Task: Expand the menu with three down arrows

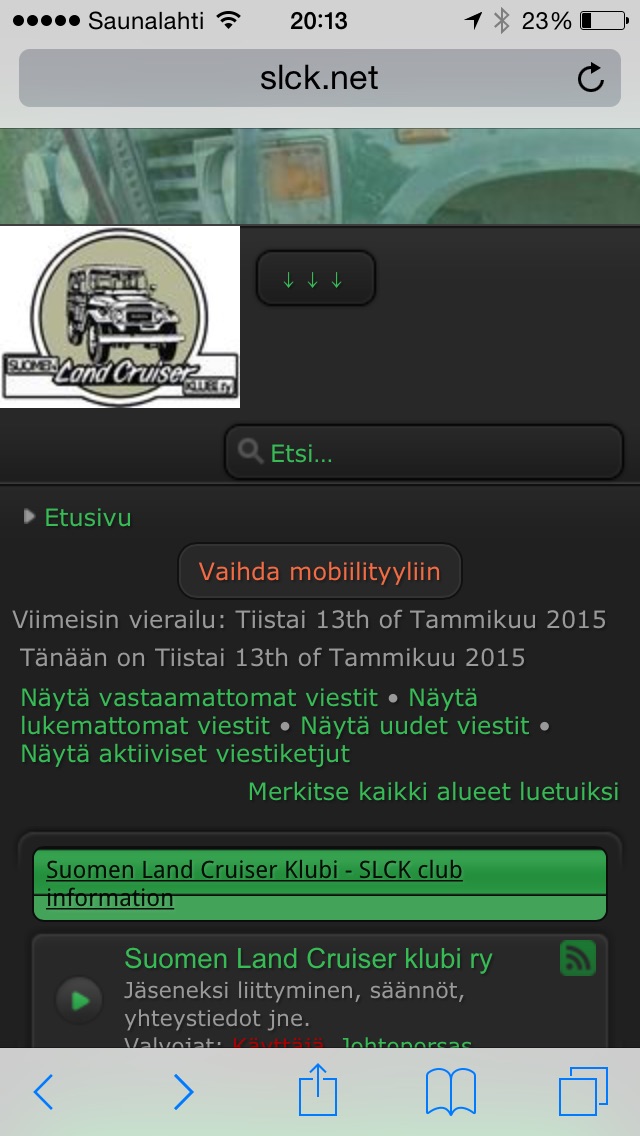Action: [x=315, y=279]
